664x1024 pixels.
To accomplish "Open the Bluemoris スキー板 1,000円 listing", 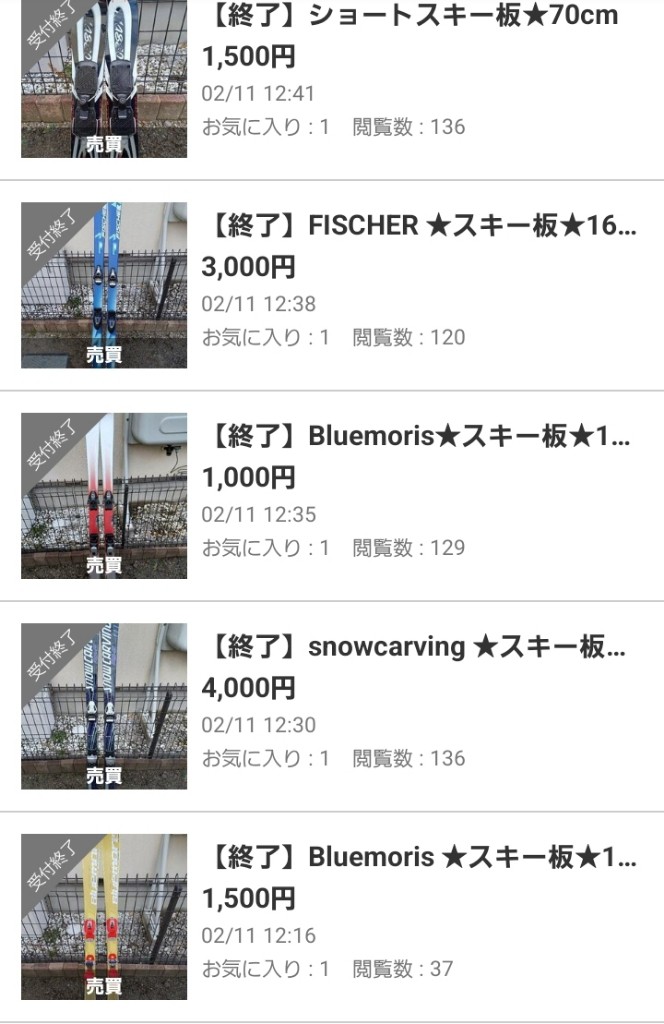I will (418, 437).
